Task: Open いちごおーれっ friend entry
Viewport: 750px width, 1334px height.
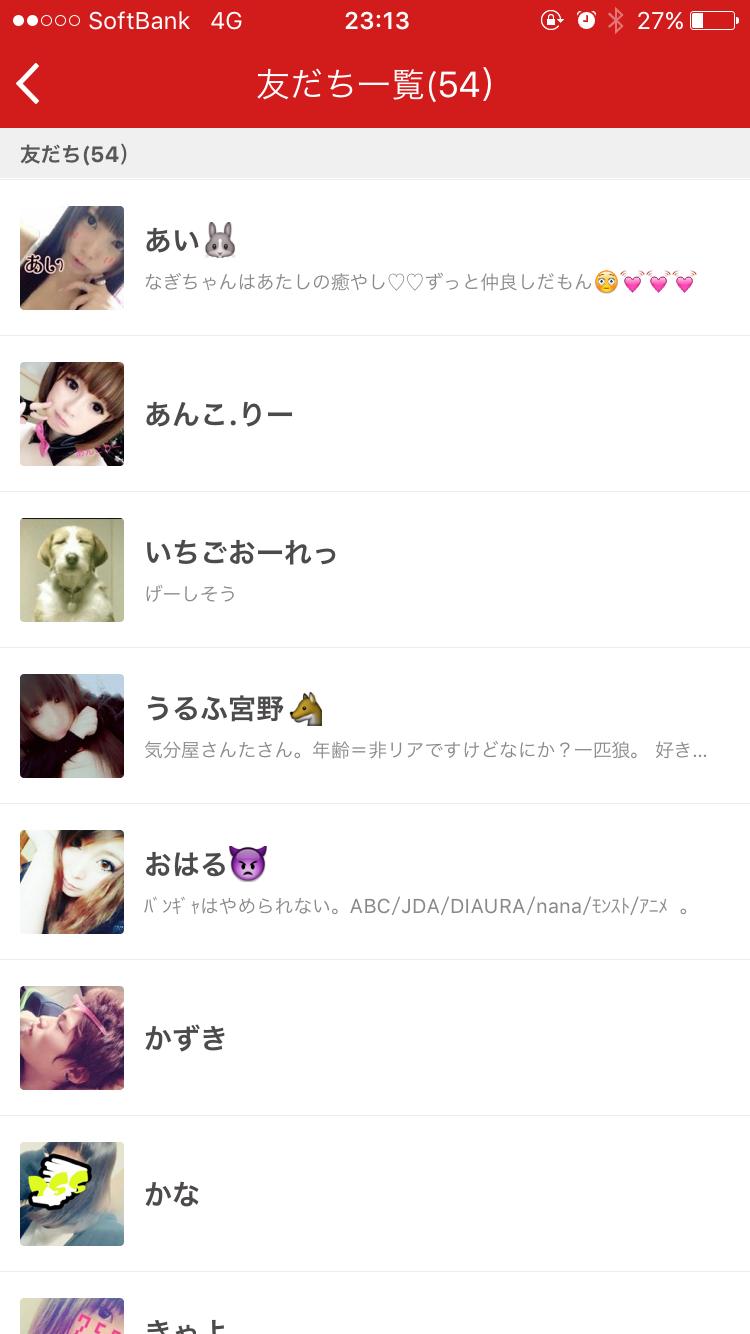Action: tap(375, 570)
